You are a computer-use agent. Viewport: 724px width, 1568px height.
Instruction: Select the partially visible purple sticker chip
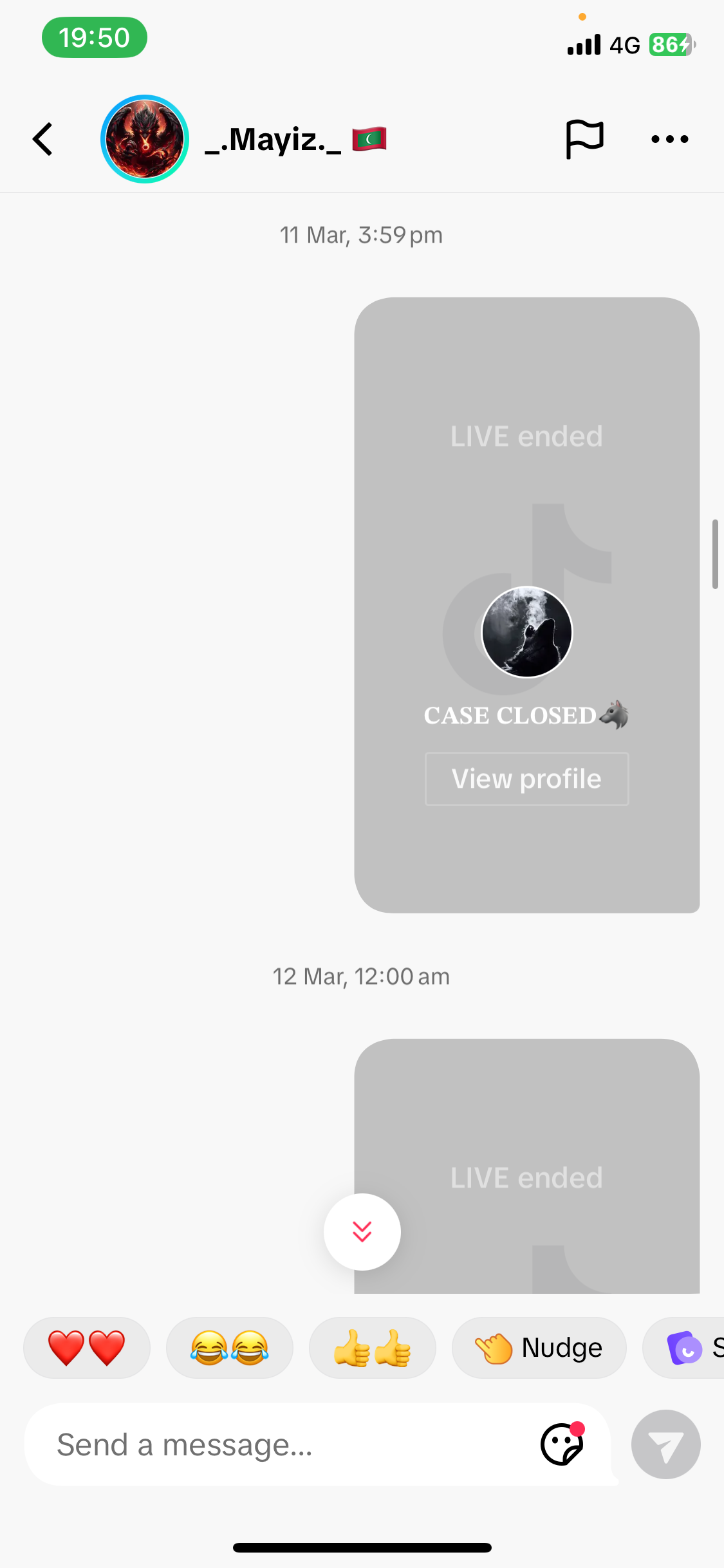(x=684, y=1347)
